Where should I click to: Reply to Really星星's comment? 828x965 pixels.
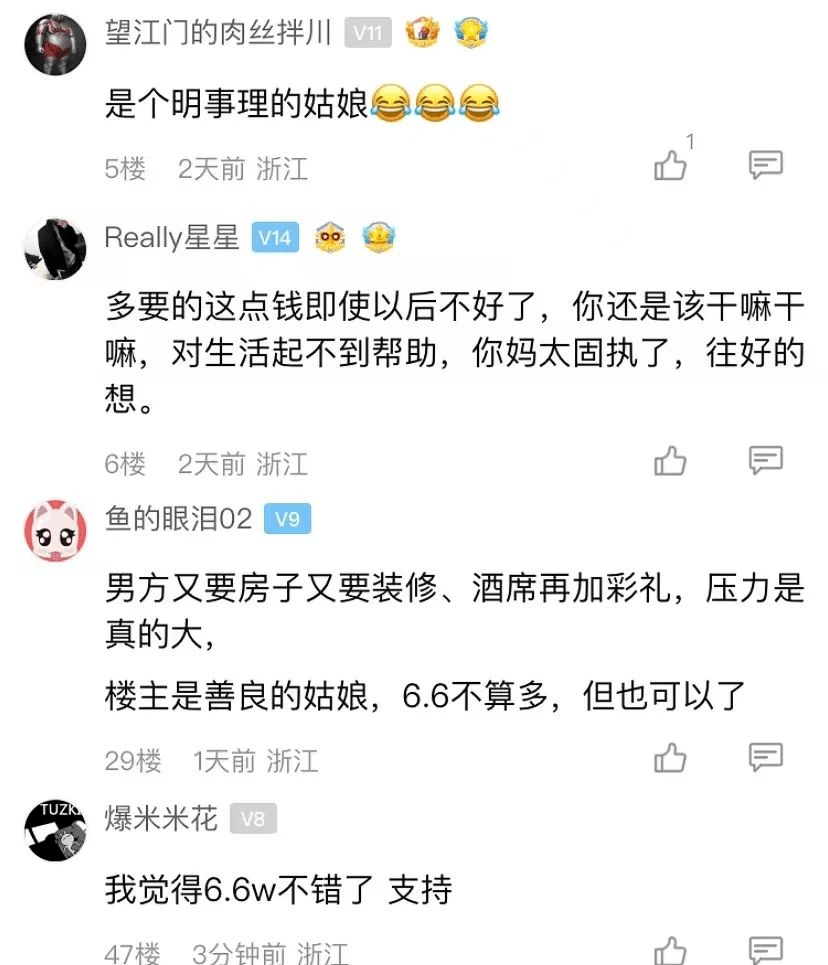(766, 461)
